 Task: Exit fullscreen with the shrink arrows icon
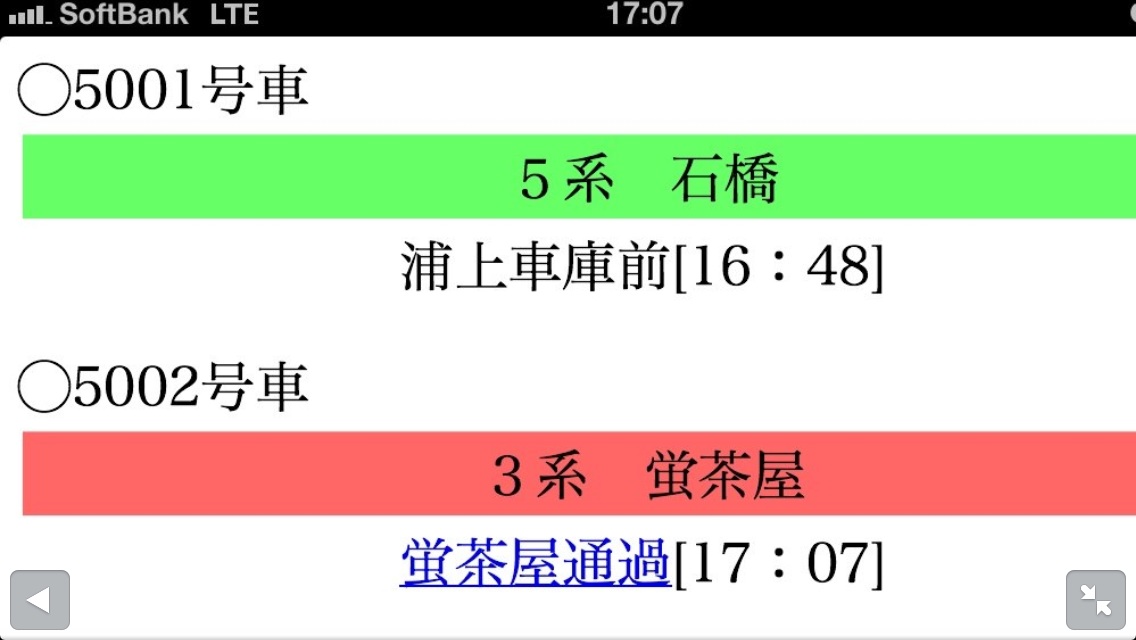coord(1096,600)
